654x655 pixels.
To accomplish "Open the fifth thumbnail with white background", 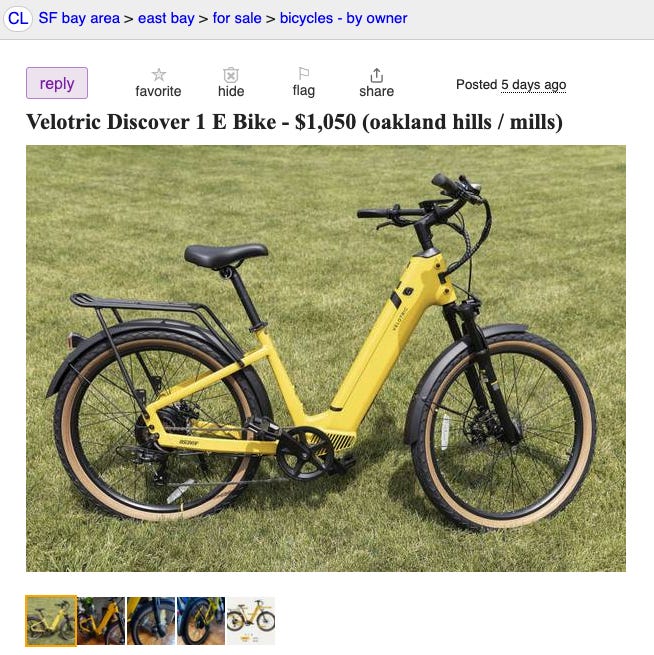I will (x=251, y=621).
